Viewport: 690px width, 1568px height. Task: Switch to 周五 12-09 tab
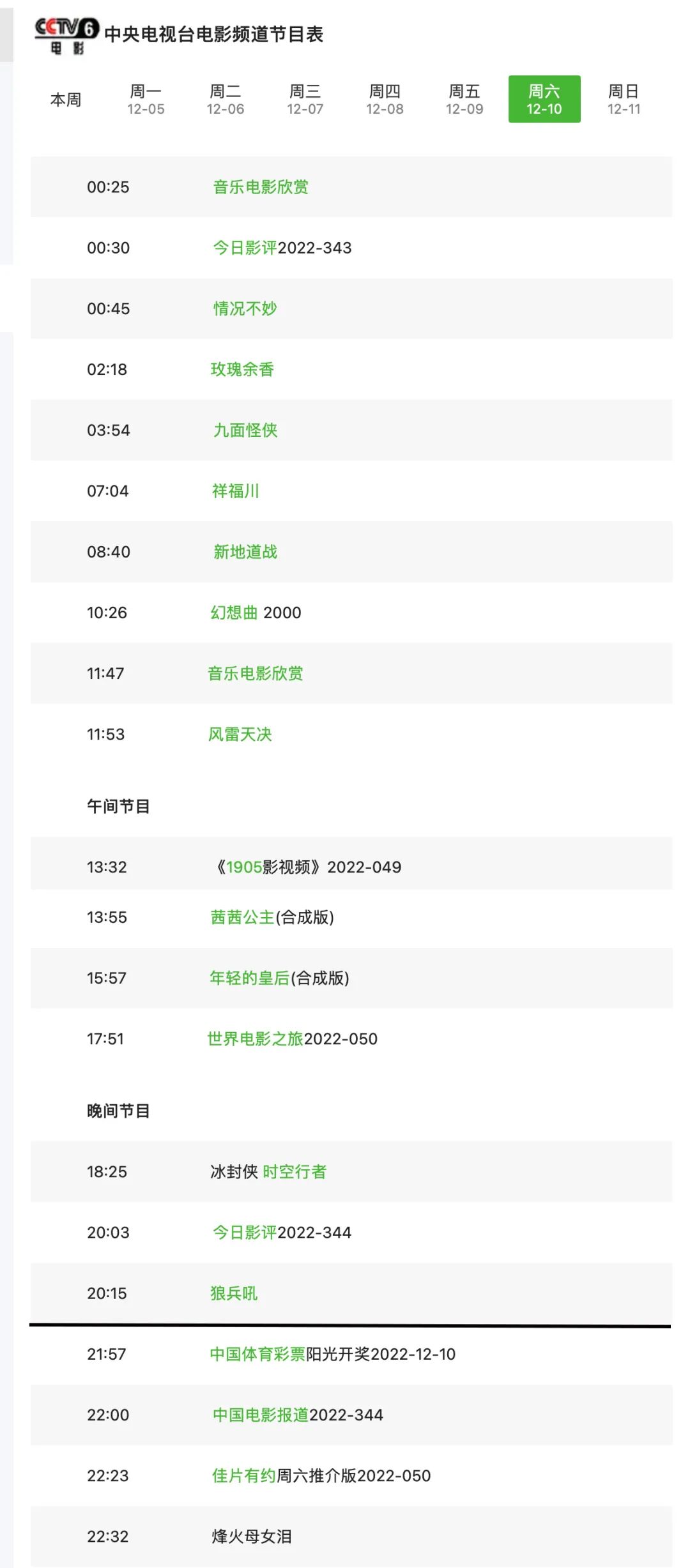coord(464,100)
